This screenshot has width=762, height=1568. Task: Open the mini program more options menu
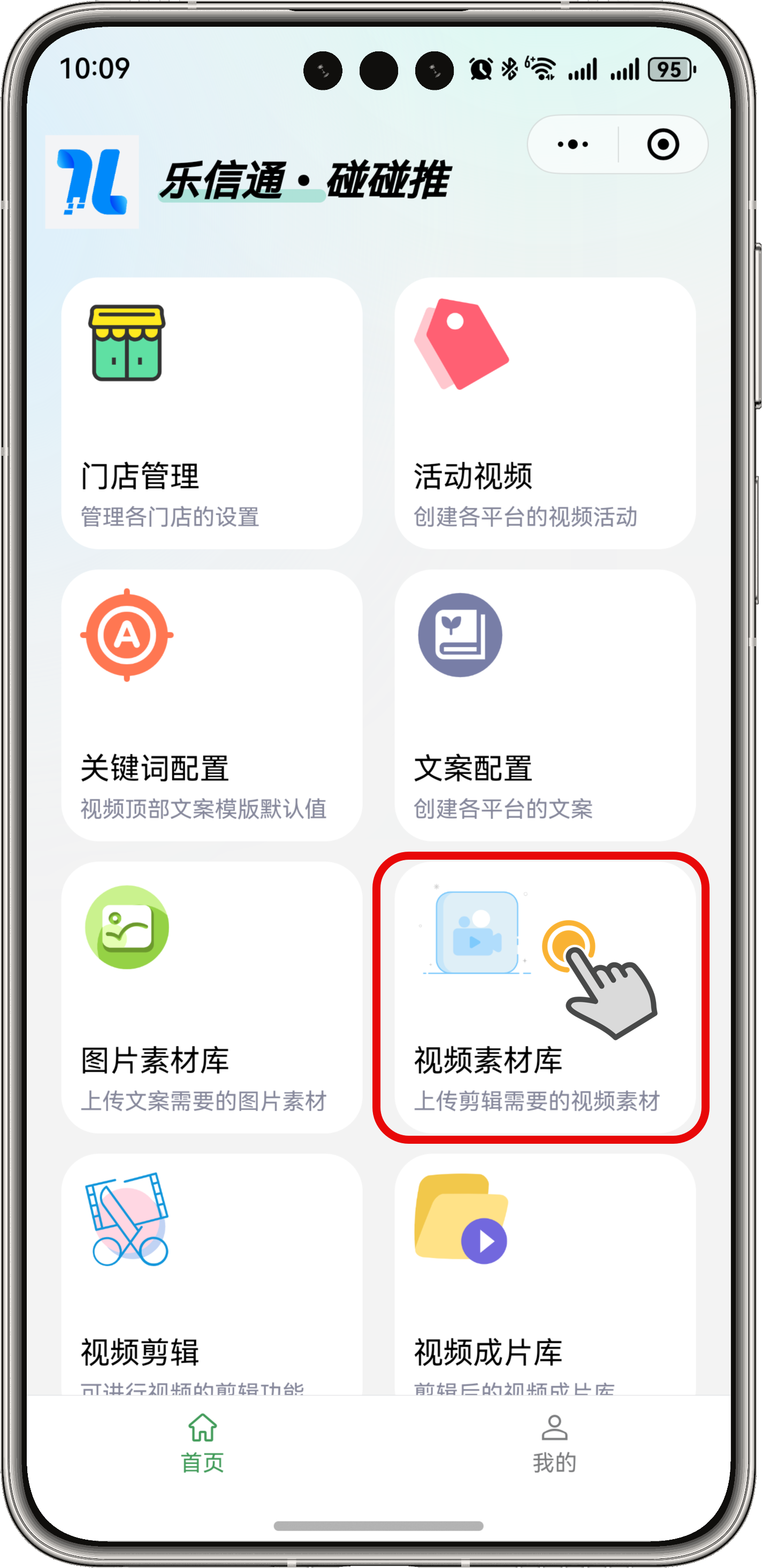(x=572, y=144)
